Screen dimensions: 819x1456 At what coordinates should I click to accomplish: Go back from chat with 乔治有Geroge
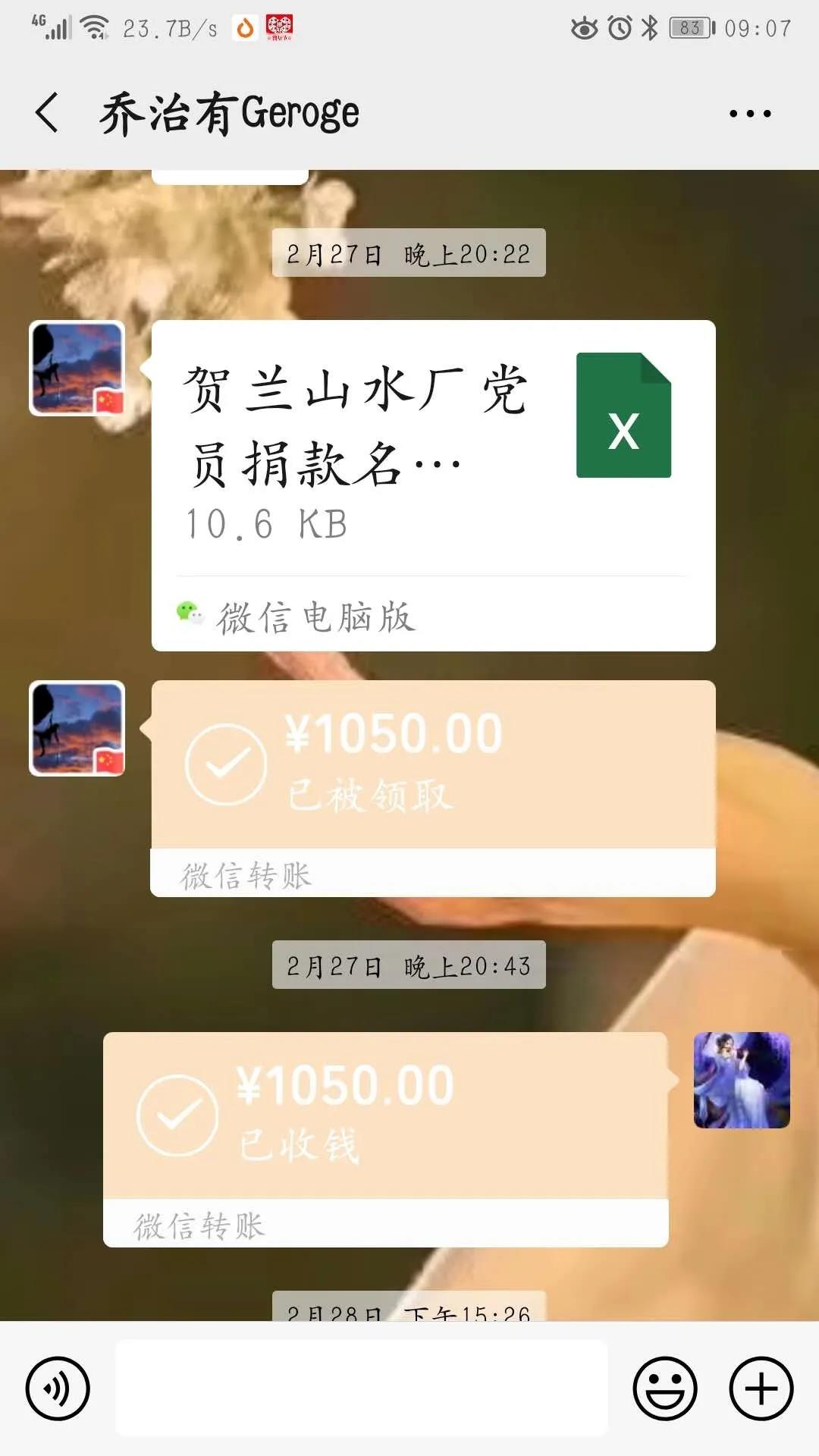(47, 113)
